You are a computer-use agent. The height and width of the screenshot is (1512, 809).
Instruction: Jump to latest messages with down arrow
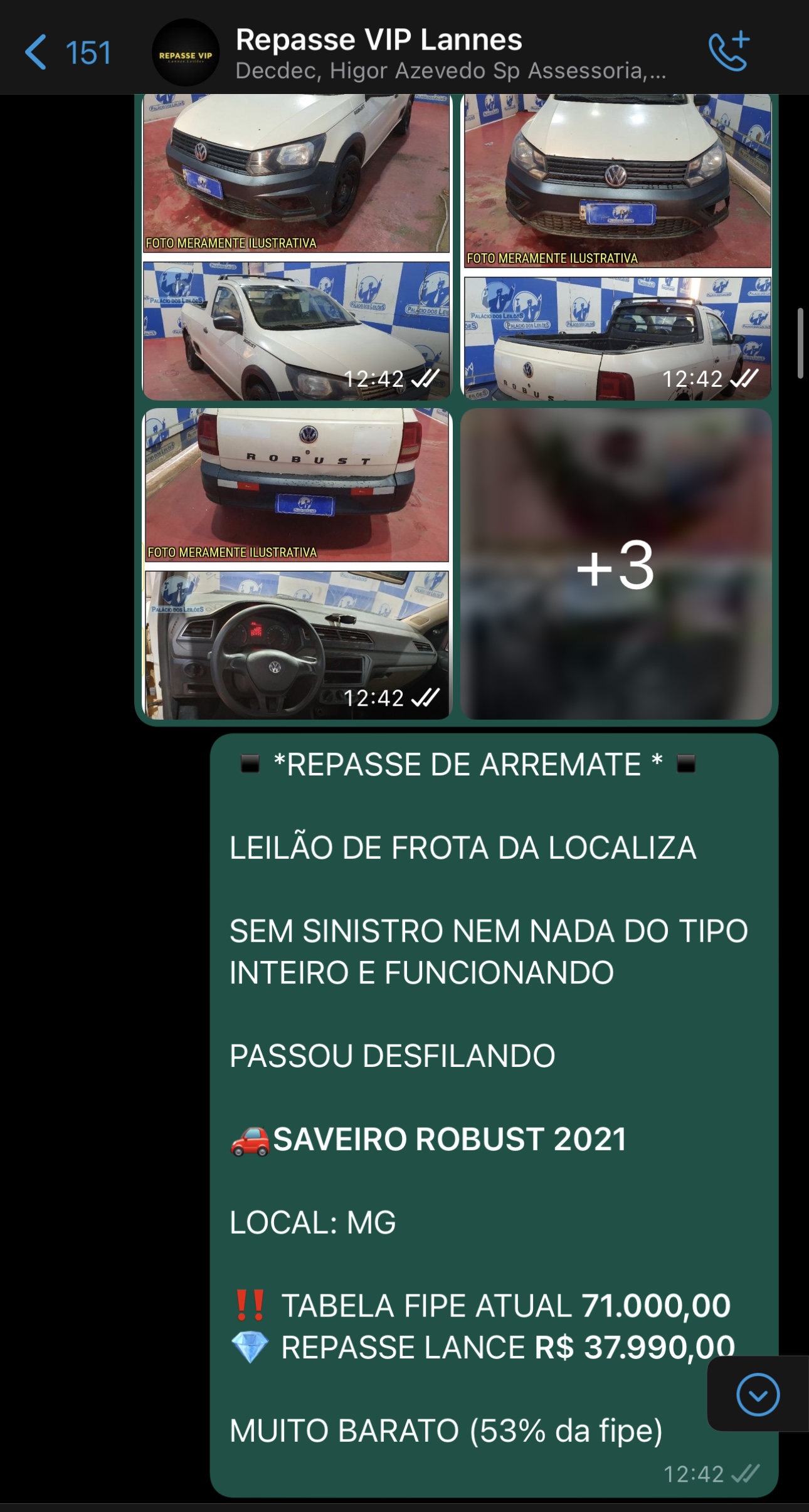click(x=758, y=1395)
